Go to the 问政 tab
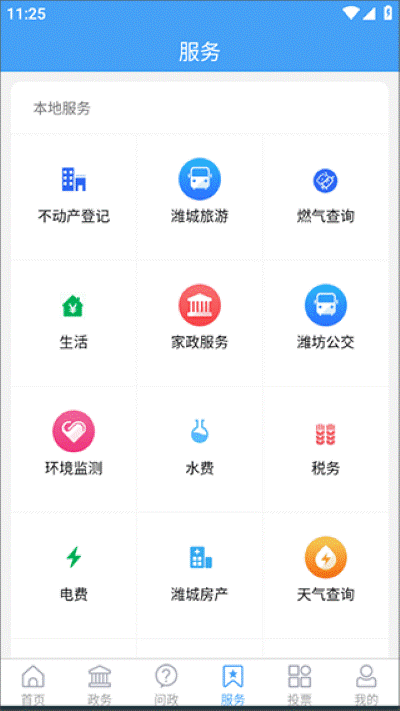The height and width of the screenshot is (711, 400). click(x=166, y=684)
